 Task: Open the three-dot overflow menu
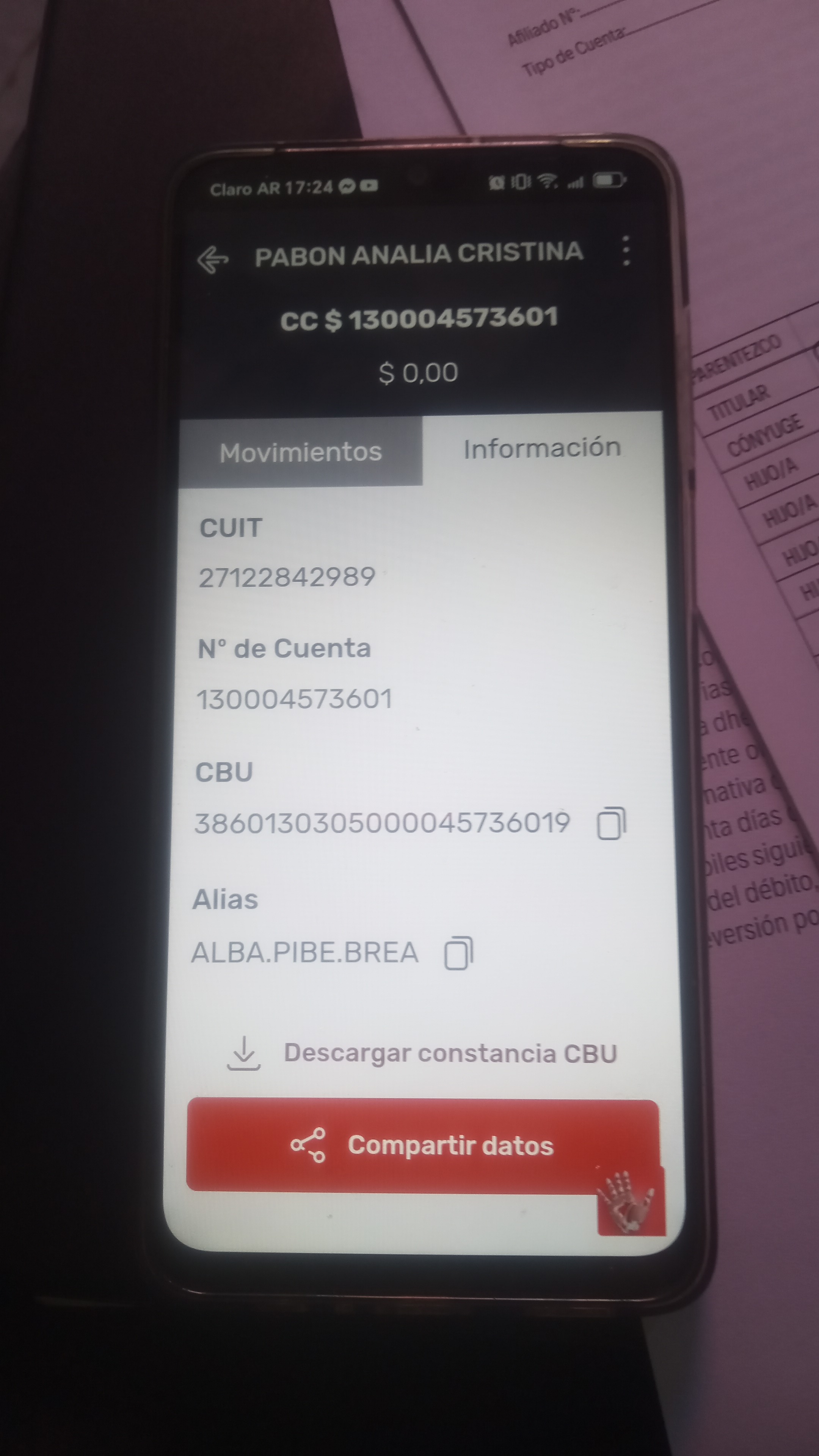(x=626, y=250)
